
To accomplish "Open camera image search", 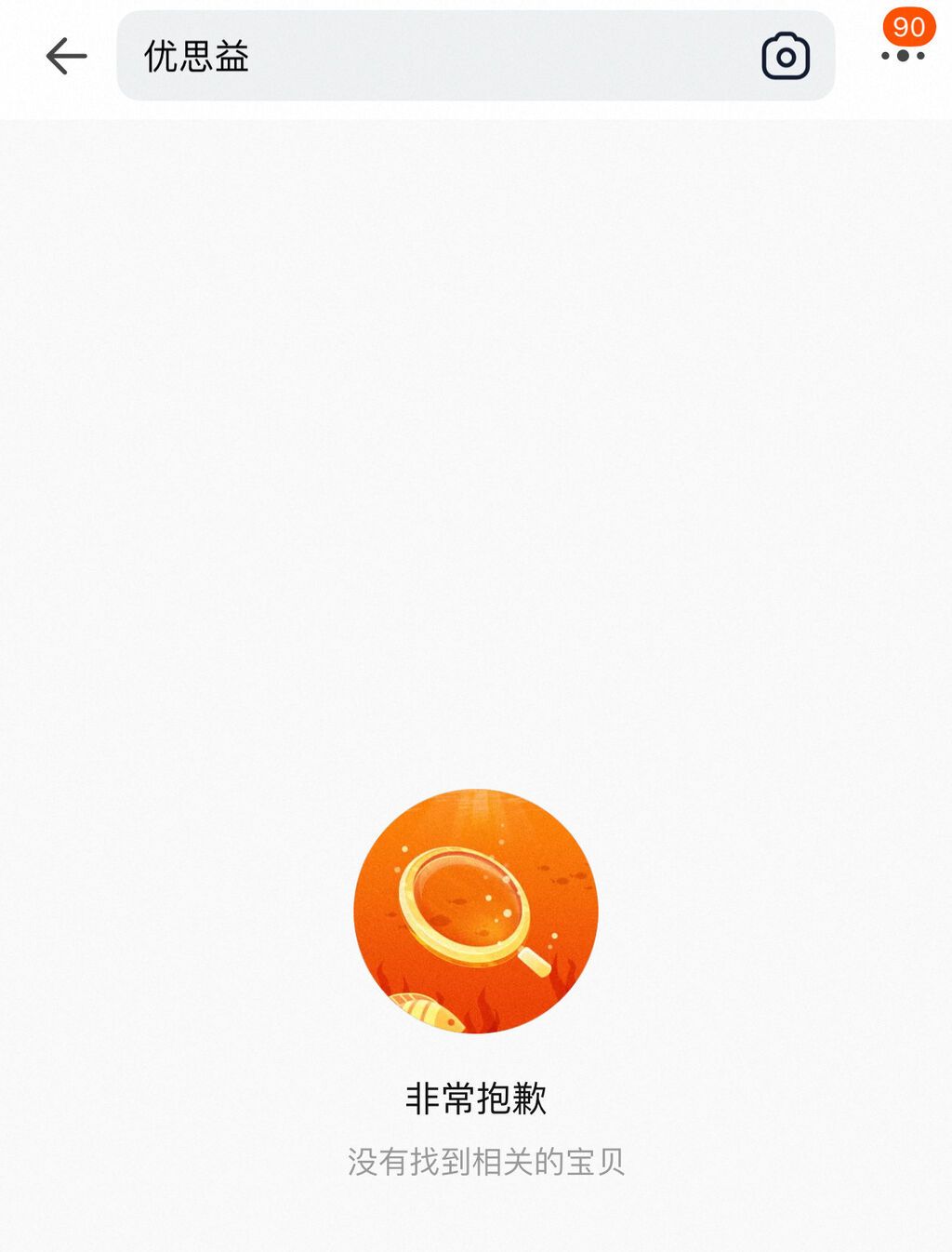I will 786,57.
